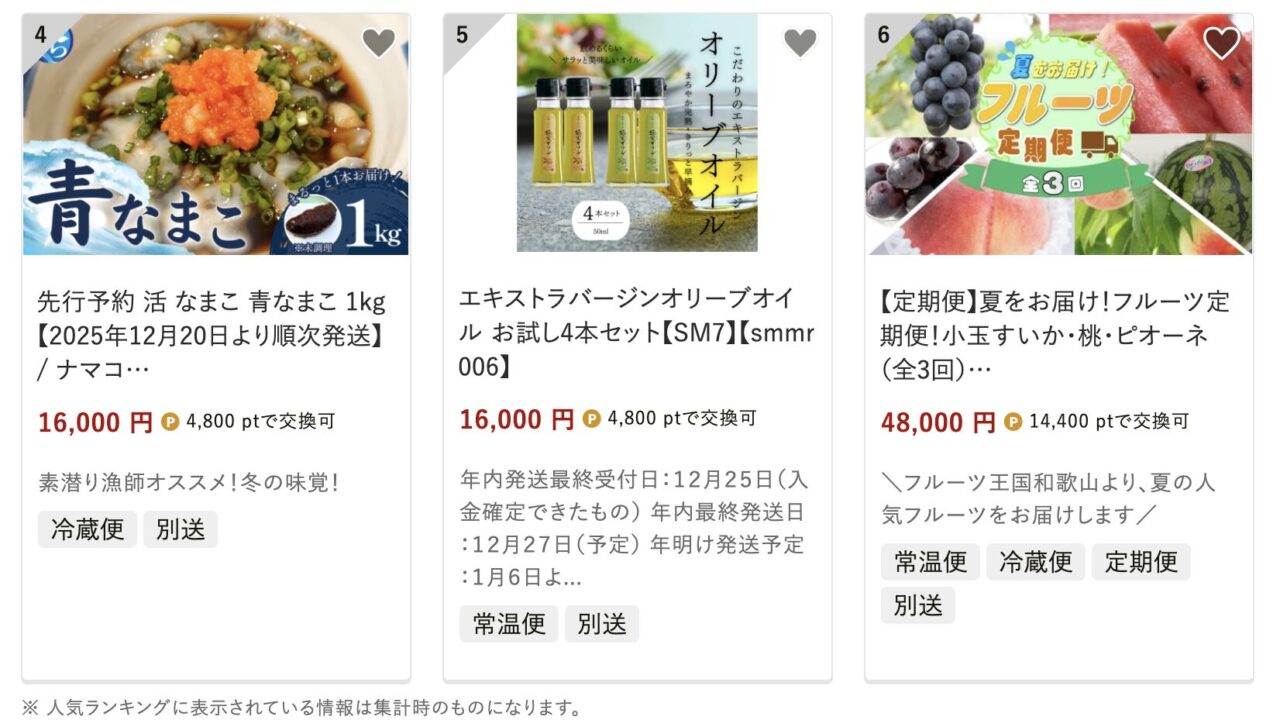Image resolution: width=1280 pixels, height=727 pixels.
Task: Favorite the 青なまこ 1kg item
Action: click(378, 43)
